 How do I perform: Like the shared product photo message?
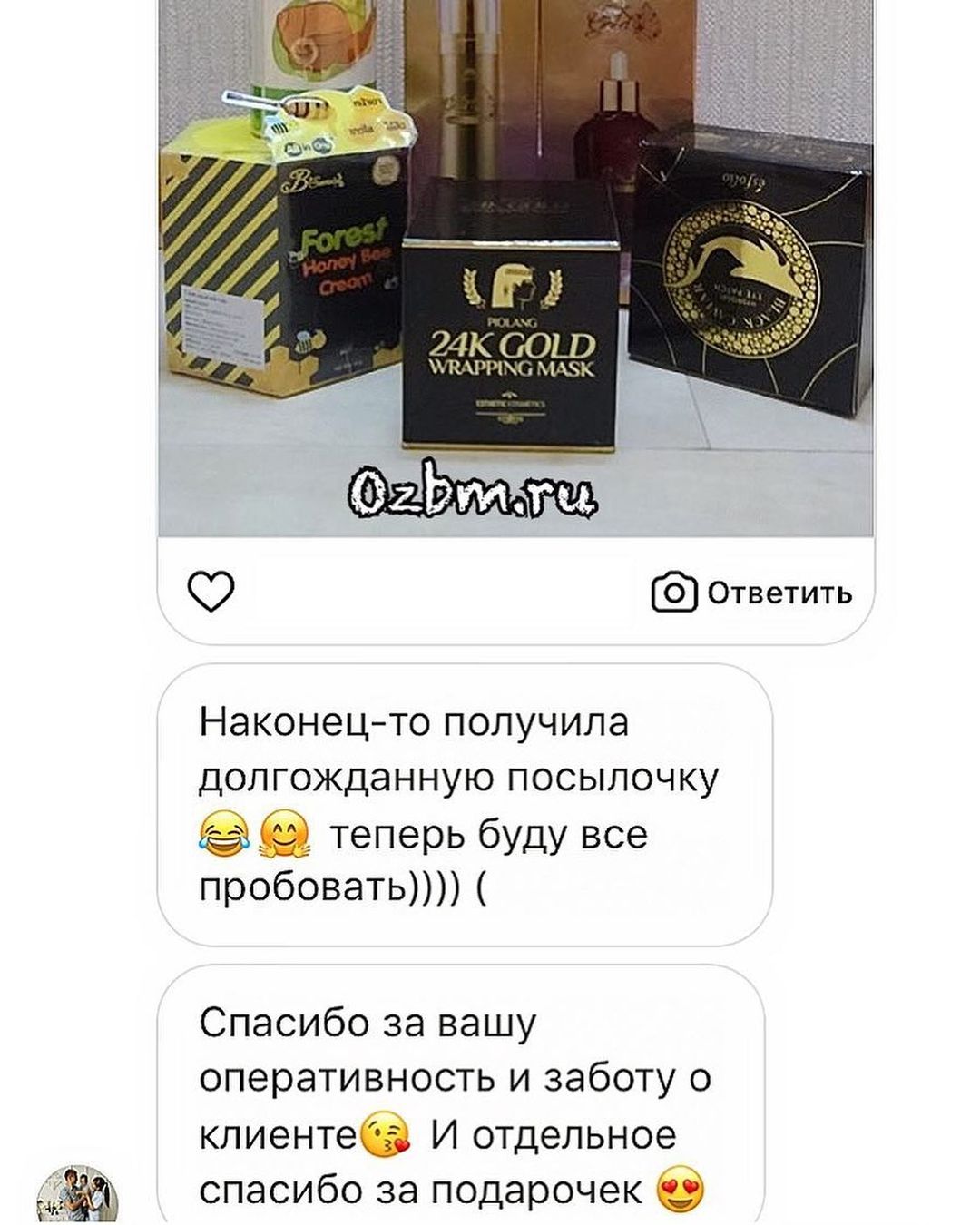pyautogui.click(x=211, y=593)
